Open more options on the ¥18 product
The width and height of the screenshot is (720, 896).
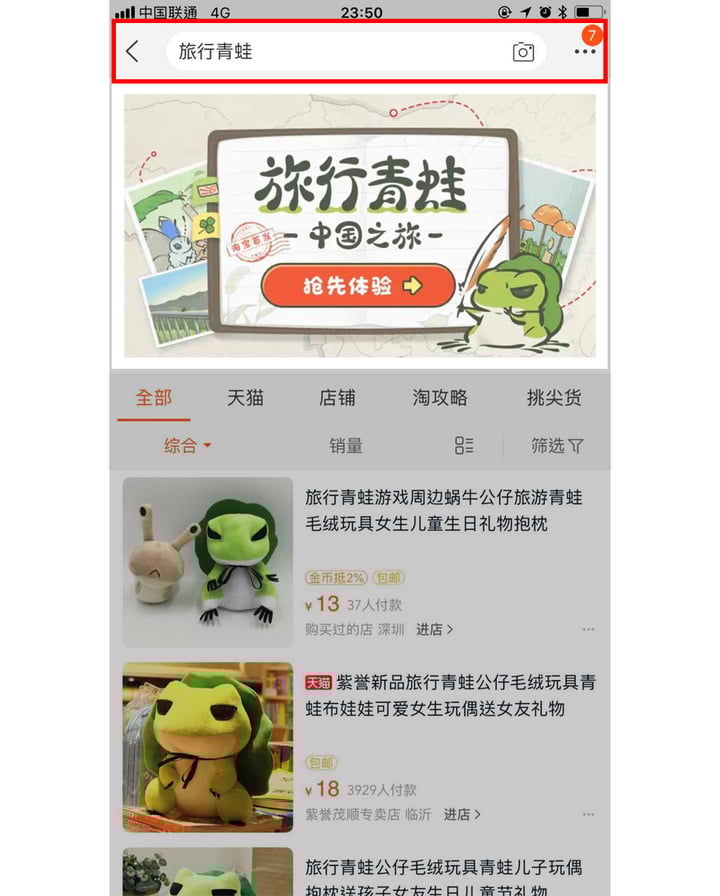(x=588, y=814)
